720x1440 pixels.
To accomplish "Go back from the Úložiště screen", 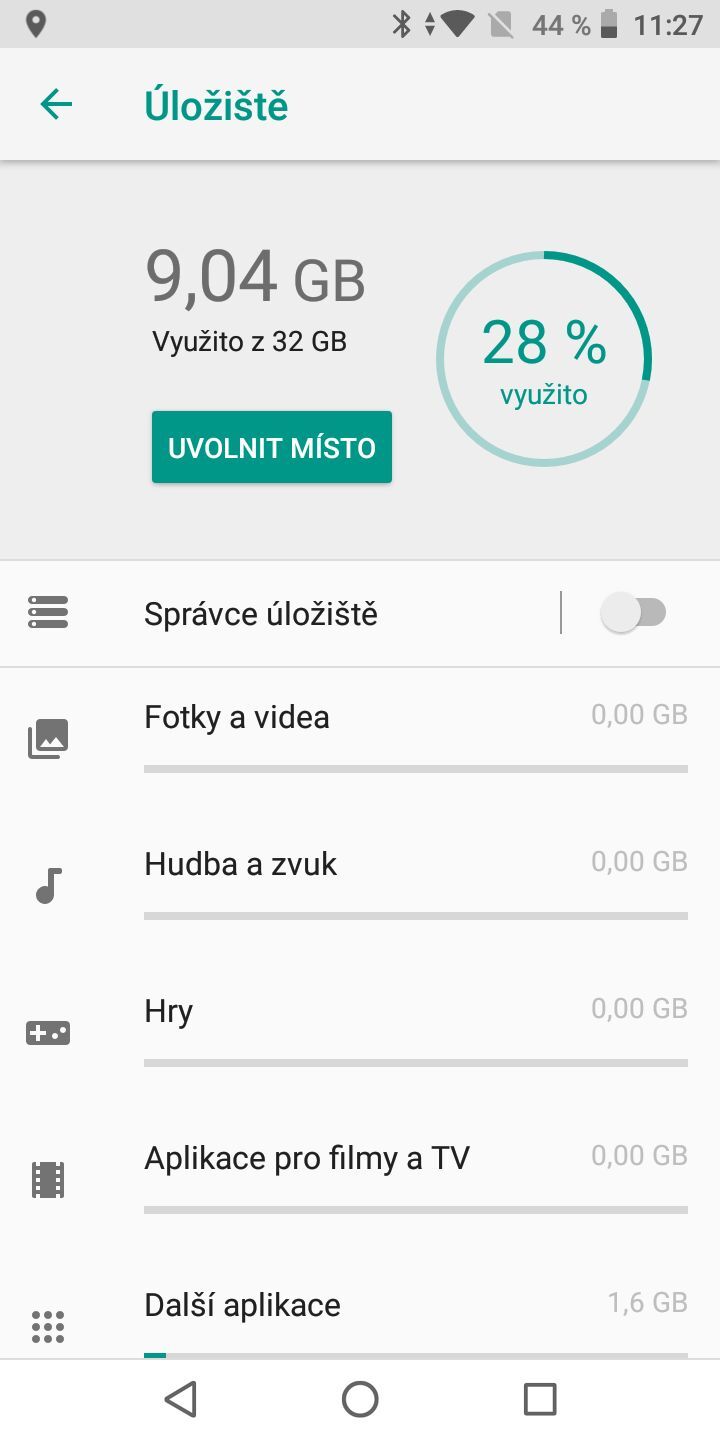I will pos(56,105).
